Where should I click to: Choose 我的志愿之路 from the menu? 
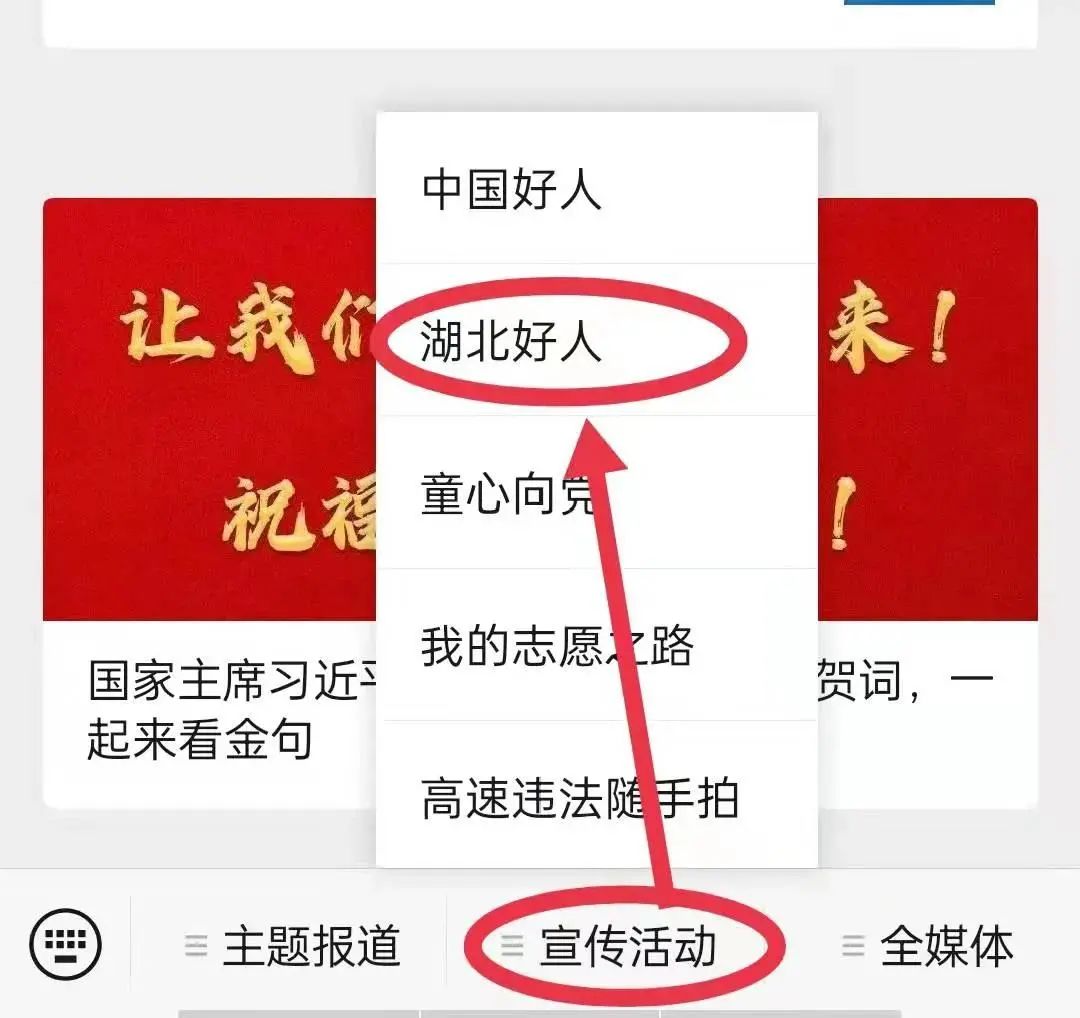pyautogui.click(x=556, y=647)
